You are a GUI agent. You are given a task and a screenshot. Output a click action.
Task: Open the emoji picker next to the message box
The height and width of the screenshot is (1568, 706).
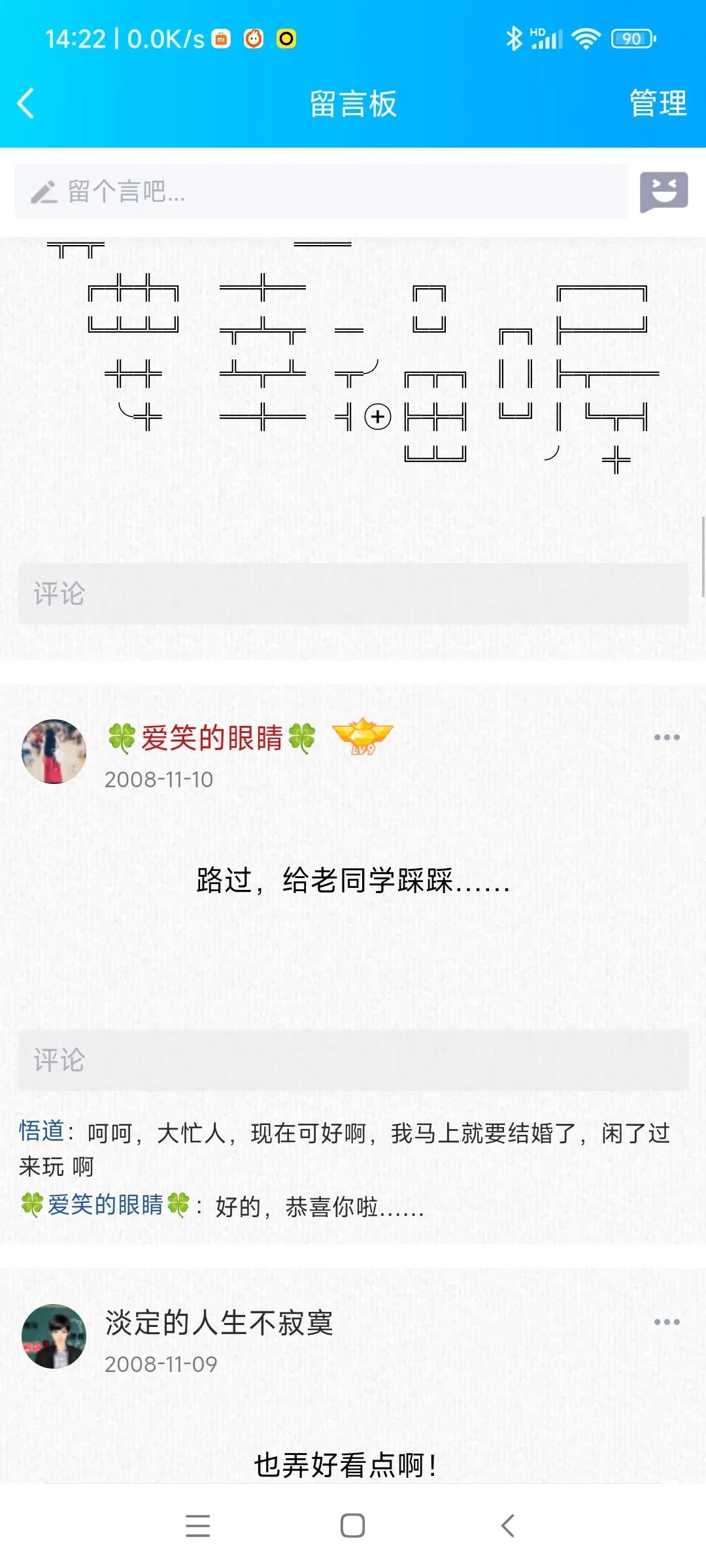click(665, 192)
